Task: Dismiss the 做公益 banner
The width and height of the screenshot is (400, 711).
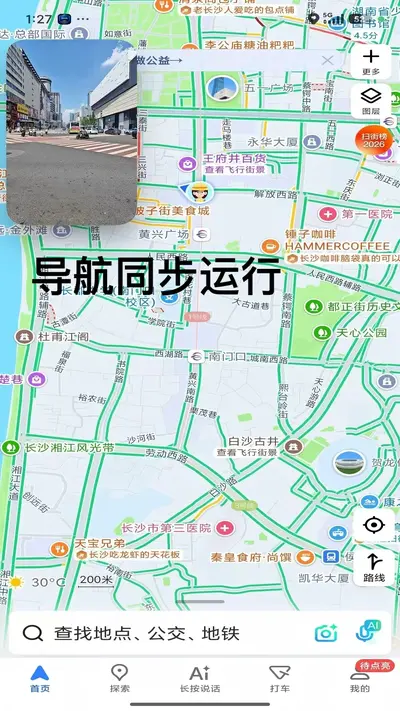Action: pyautogui.click(x=327, y=60)
